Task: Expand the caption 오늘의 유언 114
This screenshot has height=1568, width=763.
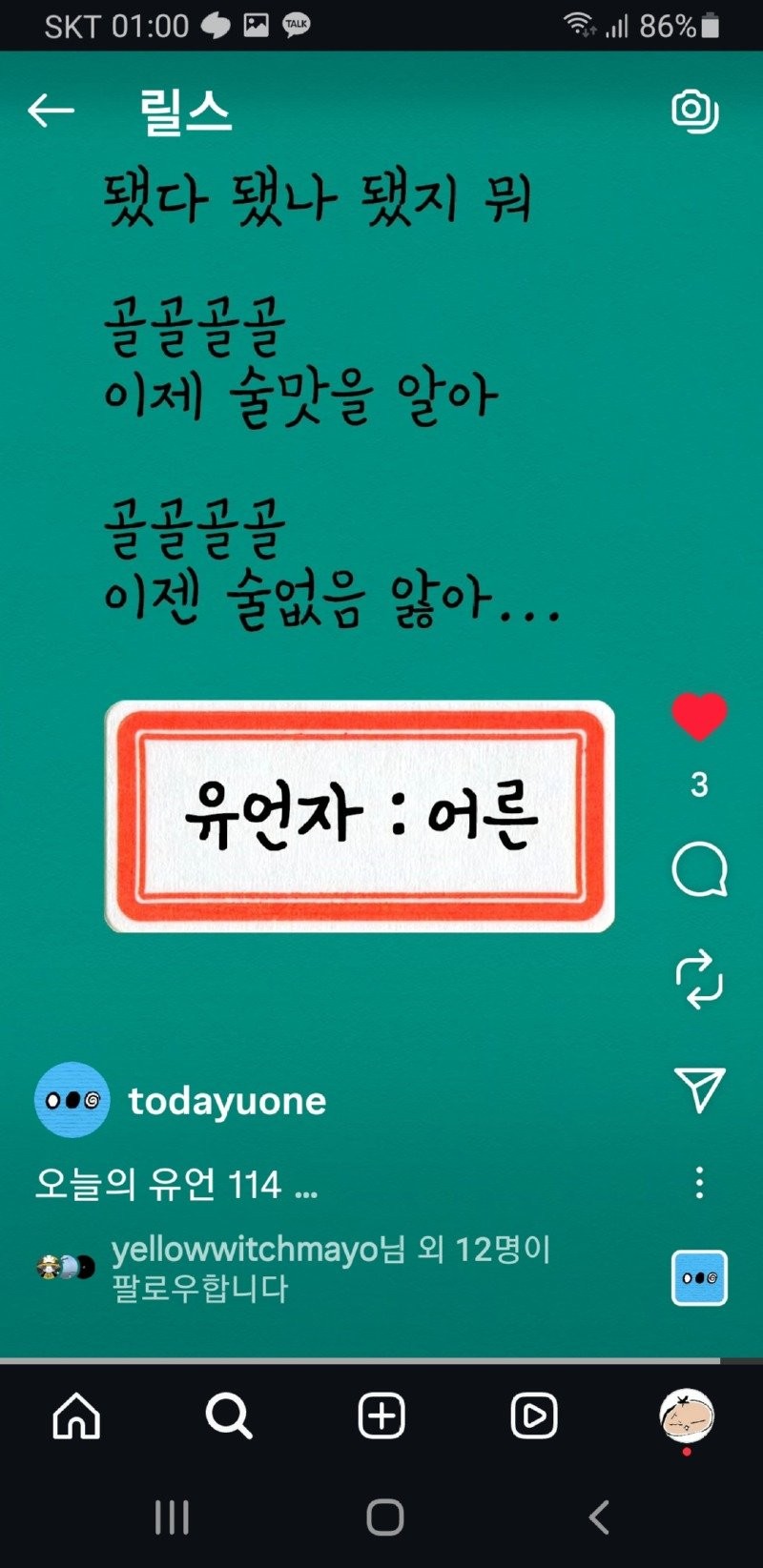Action: [x=176, y=1185]
